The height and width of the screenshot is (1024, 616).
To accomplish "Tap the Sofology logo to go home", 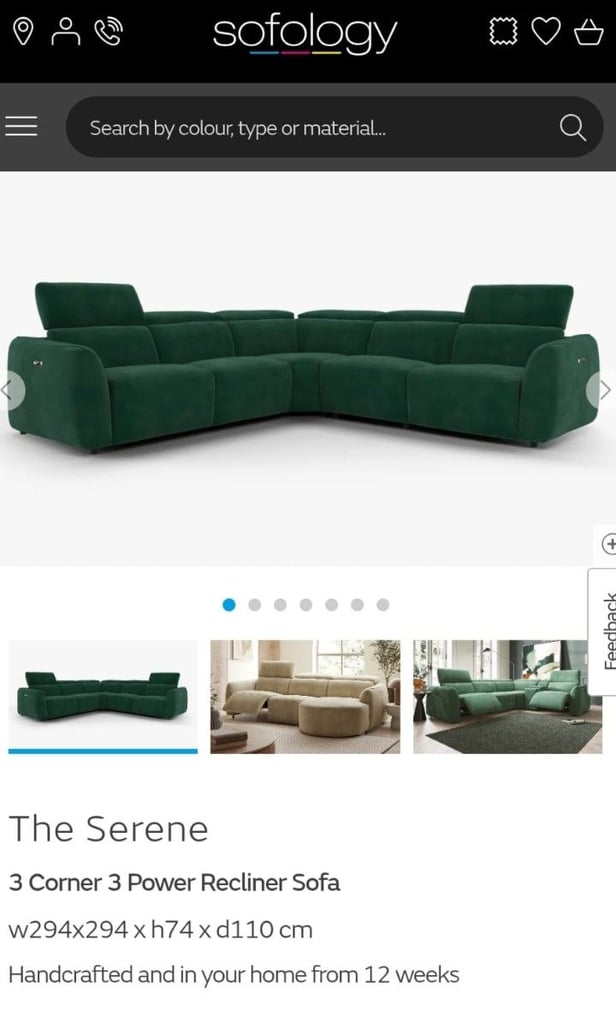I will [x=304, y=34].
